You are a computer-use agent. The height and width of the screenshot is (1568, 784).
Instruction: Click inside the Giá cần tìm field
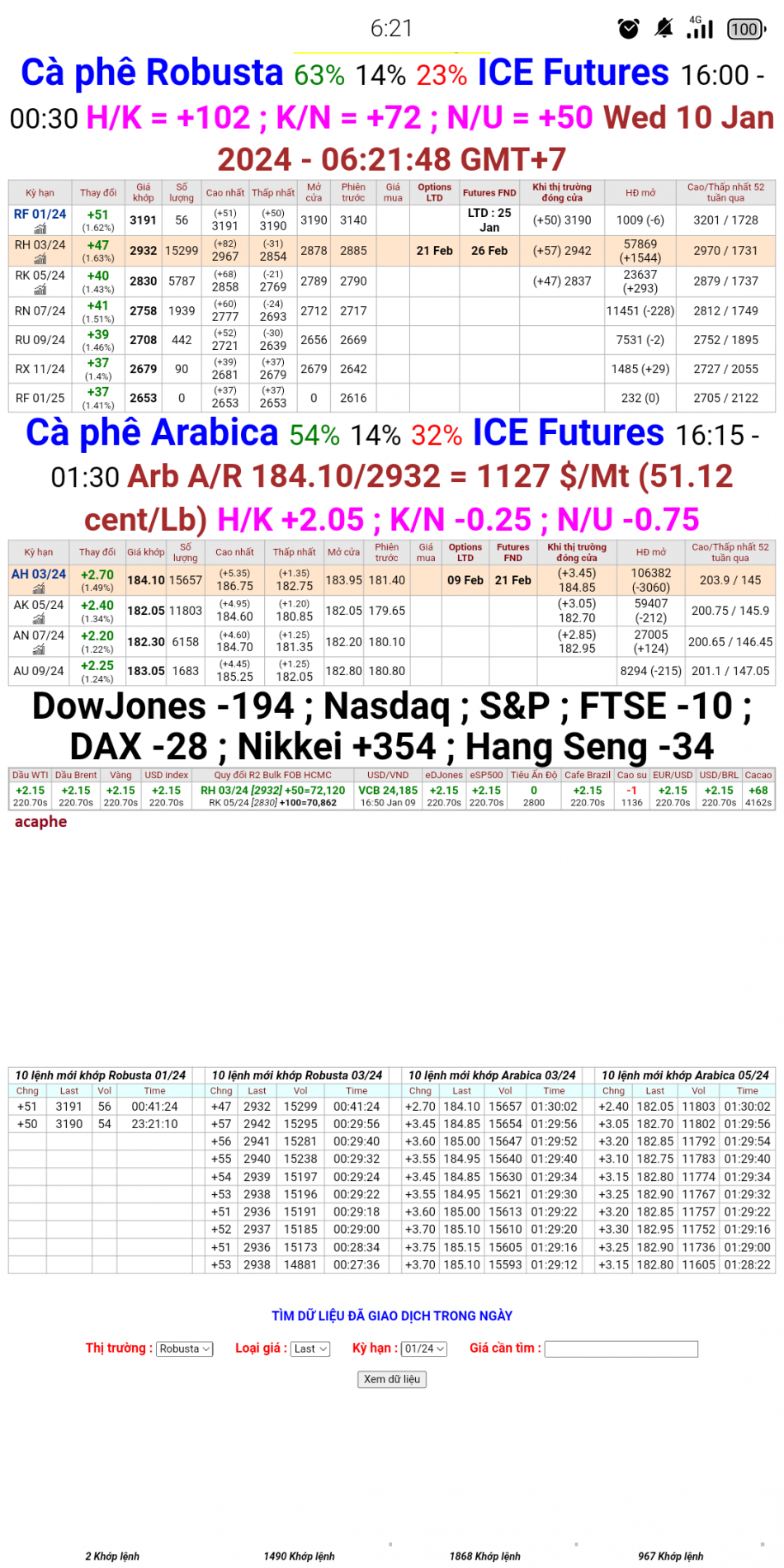[622, 1348]
